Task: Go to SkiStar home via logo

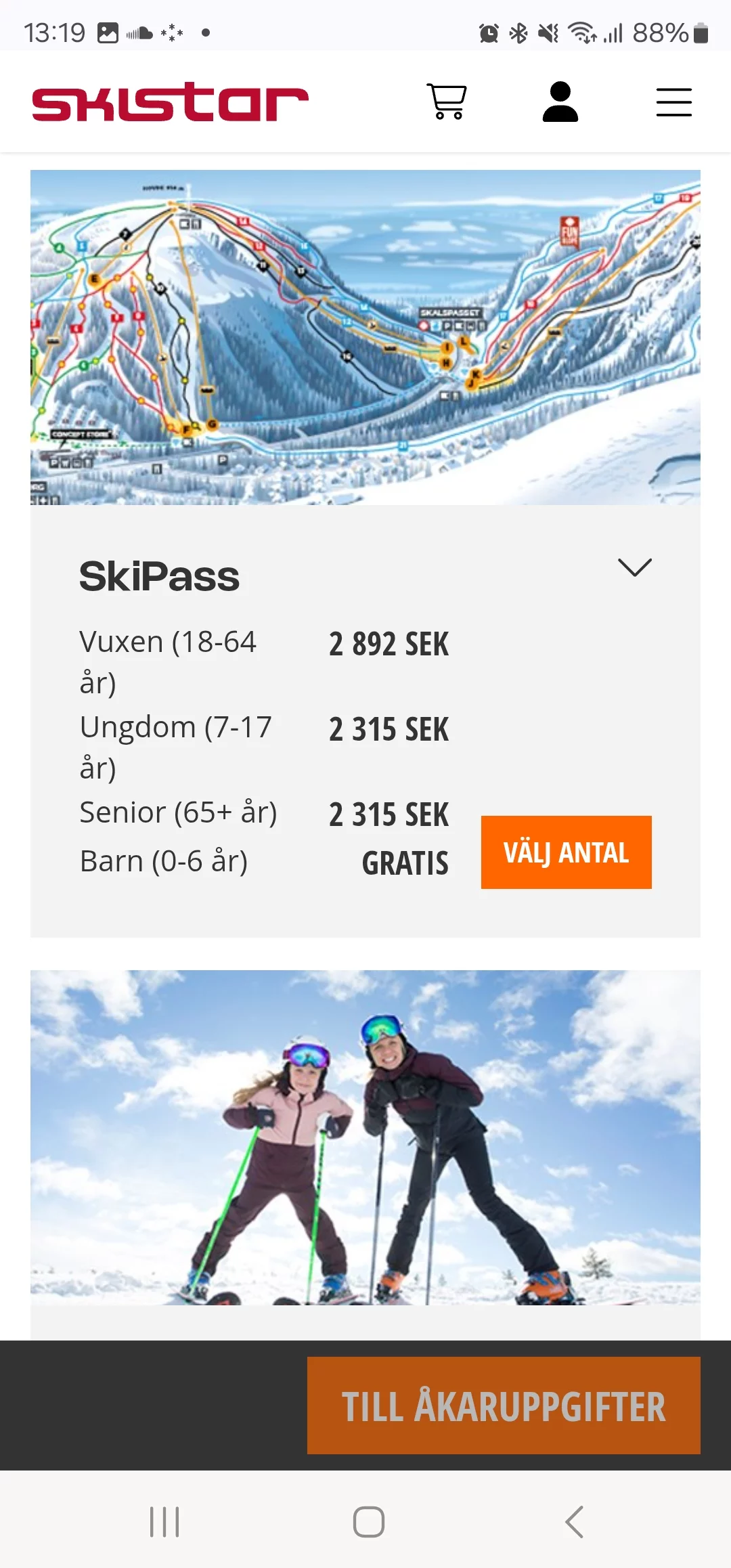Action: click(x=170, y=102)
